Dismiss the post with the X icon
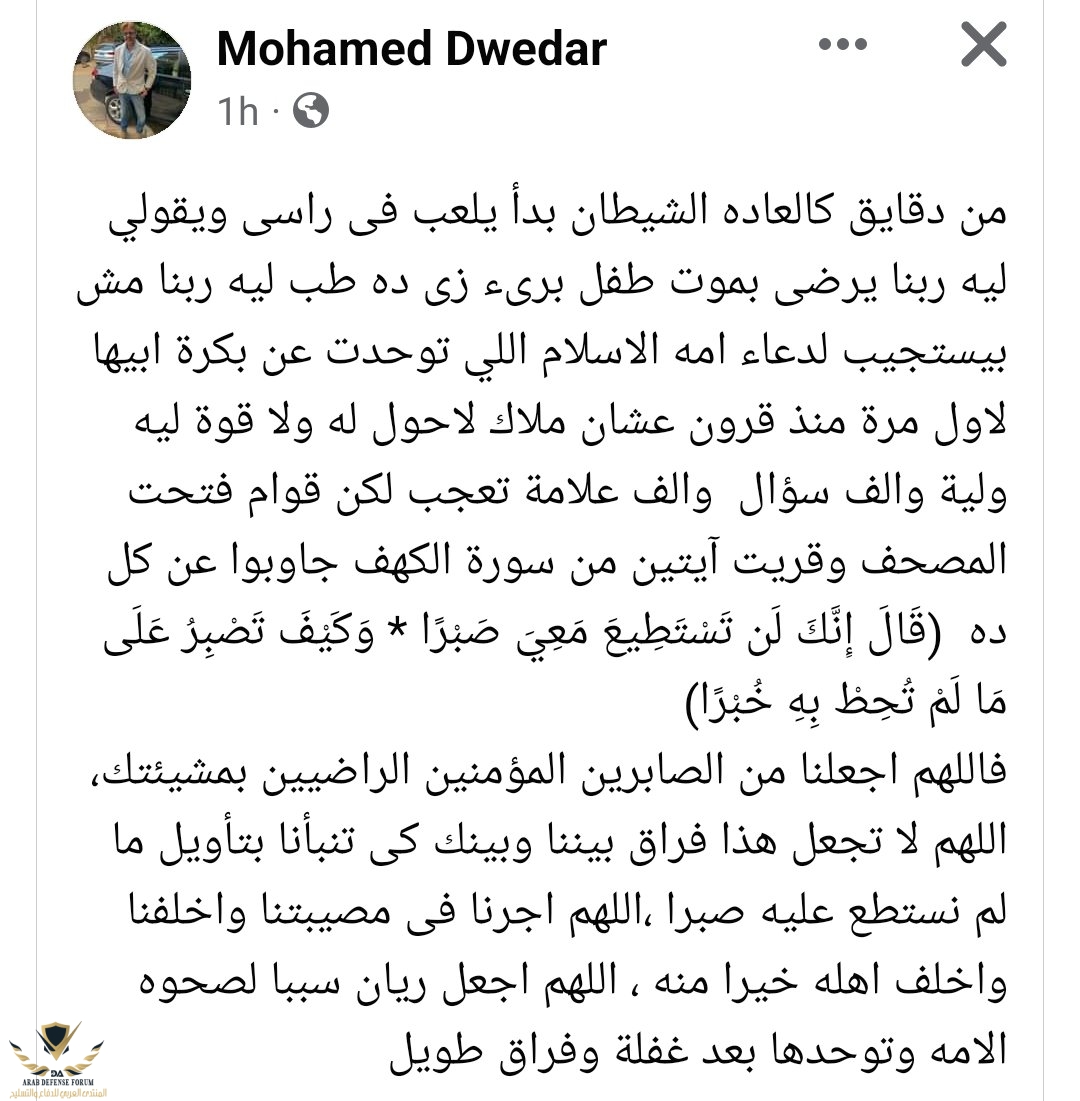 click(x=982, y=46)
